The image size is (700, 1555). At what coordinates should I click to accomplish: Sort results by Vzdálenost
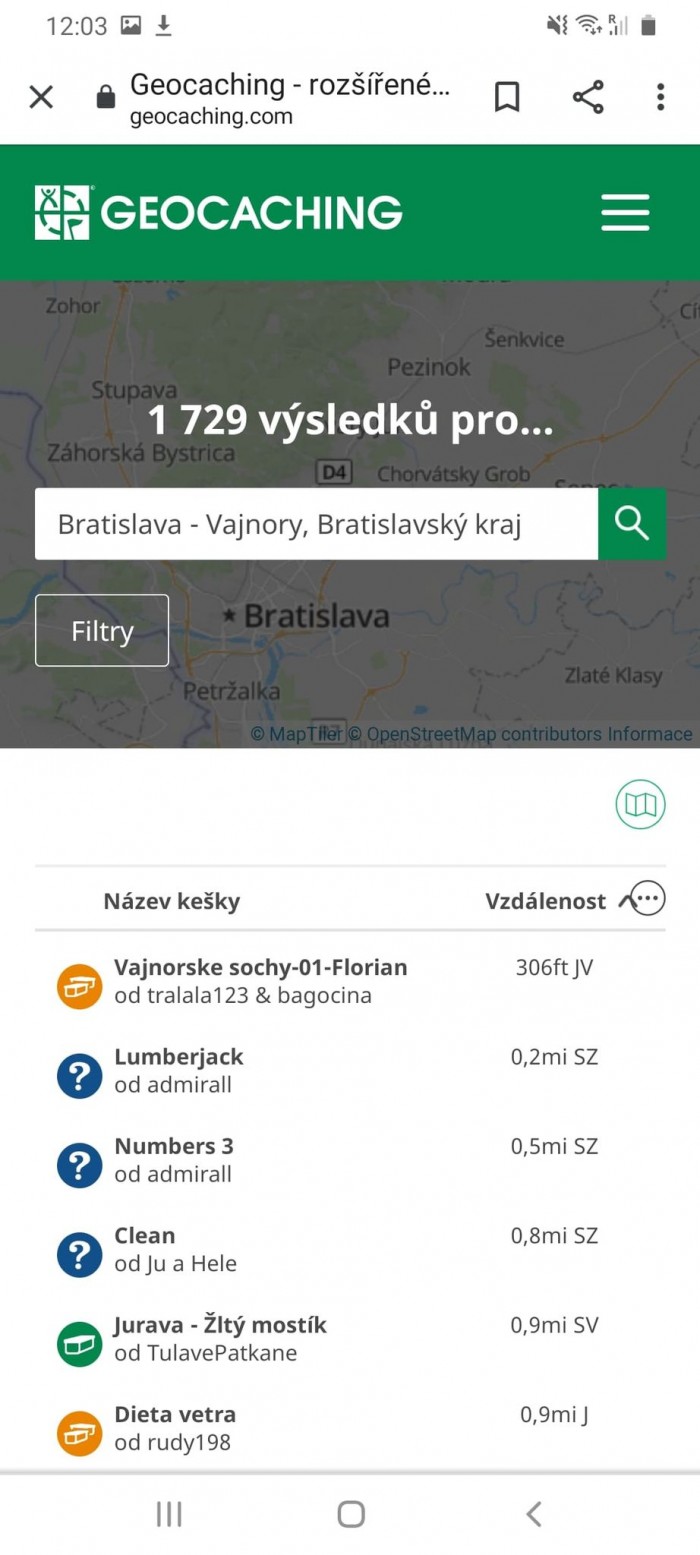pyautogui.click(x=546, y=901)
